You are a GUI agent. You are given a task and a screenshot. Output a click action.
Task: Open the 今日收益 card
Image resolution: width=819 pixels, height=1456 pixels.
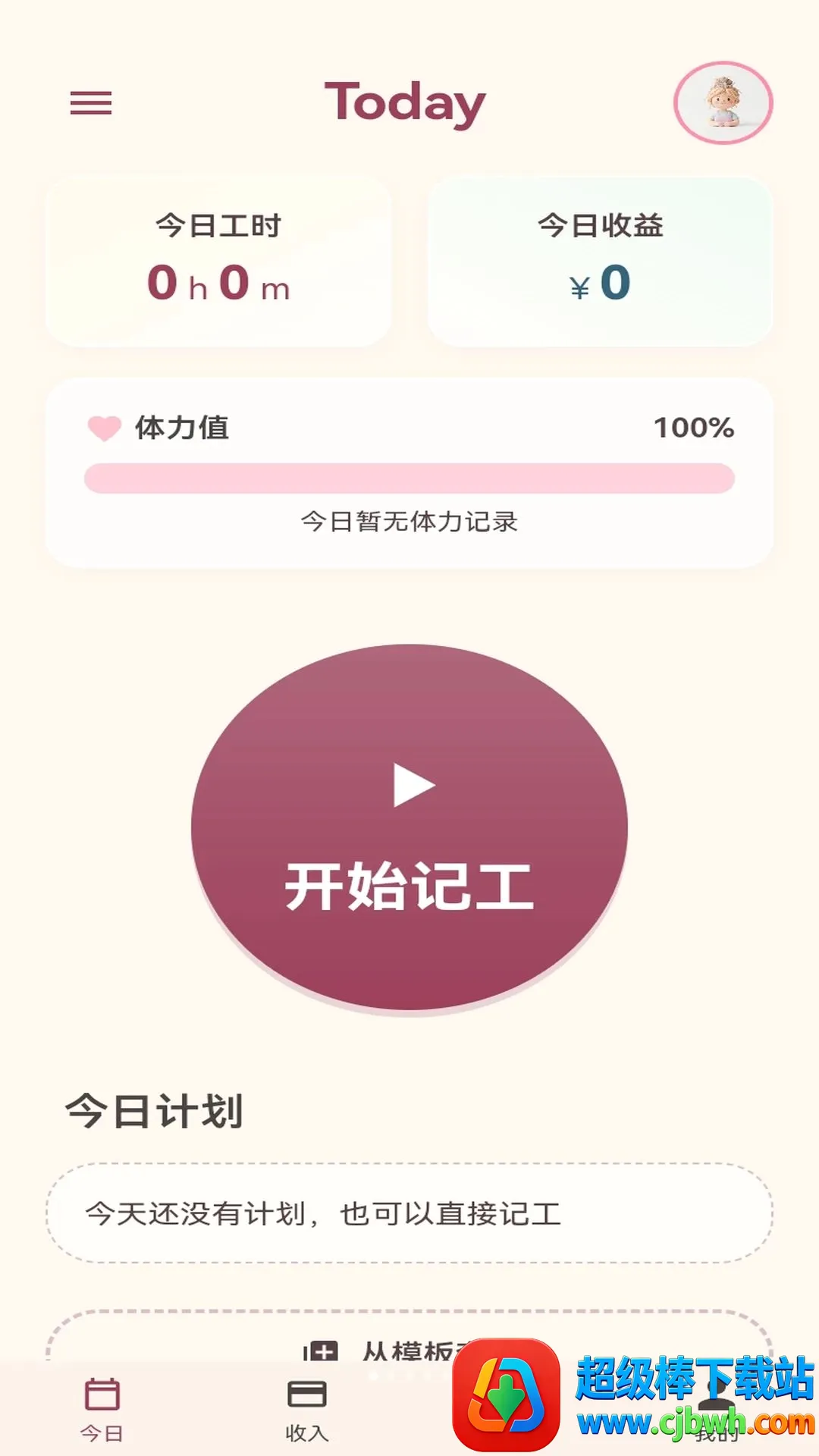[600, 261]
